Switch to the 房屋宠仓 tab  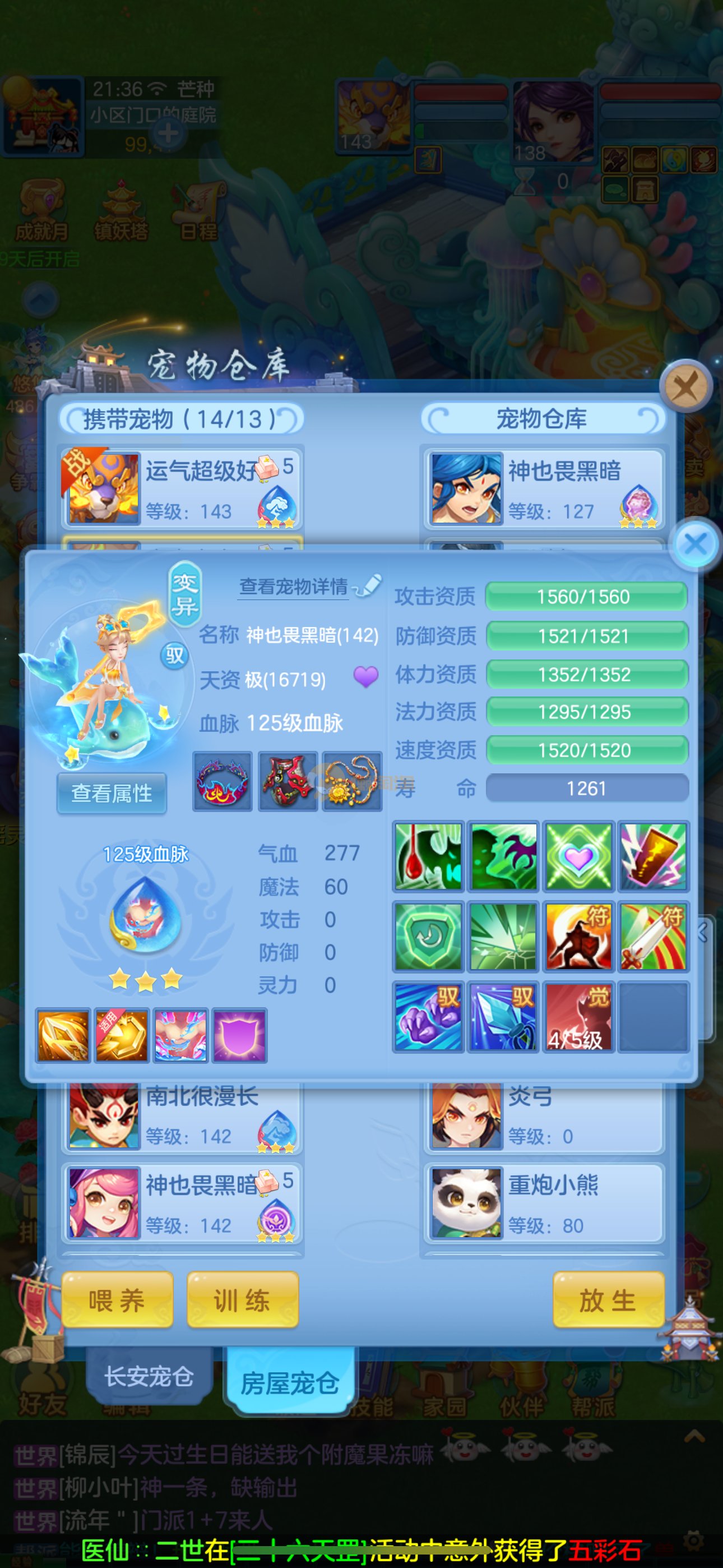(x=290, y=1383)
